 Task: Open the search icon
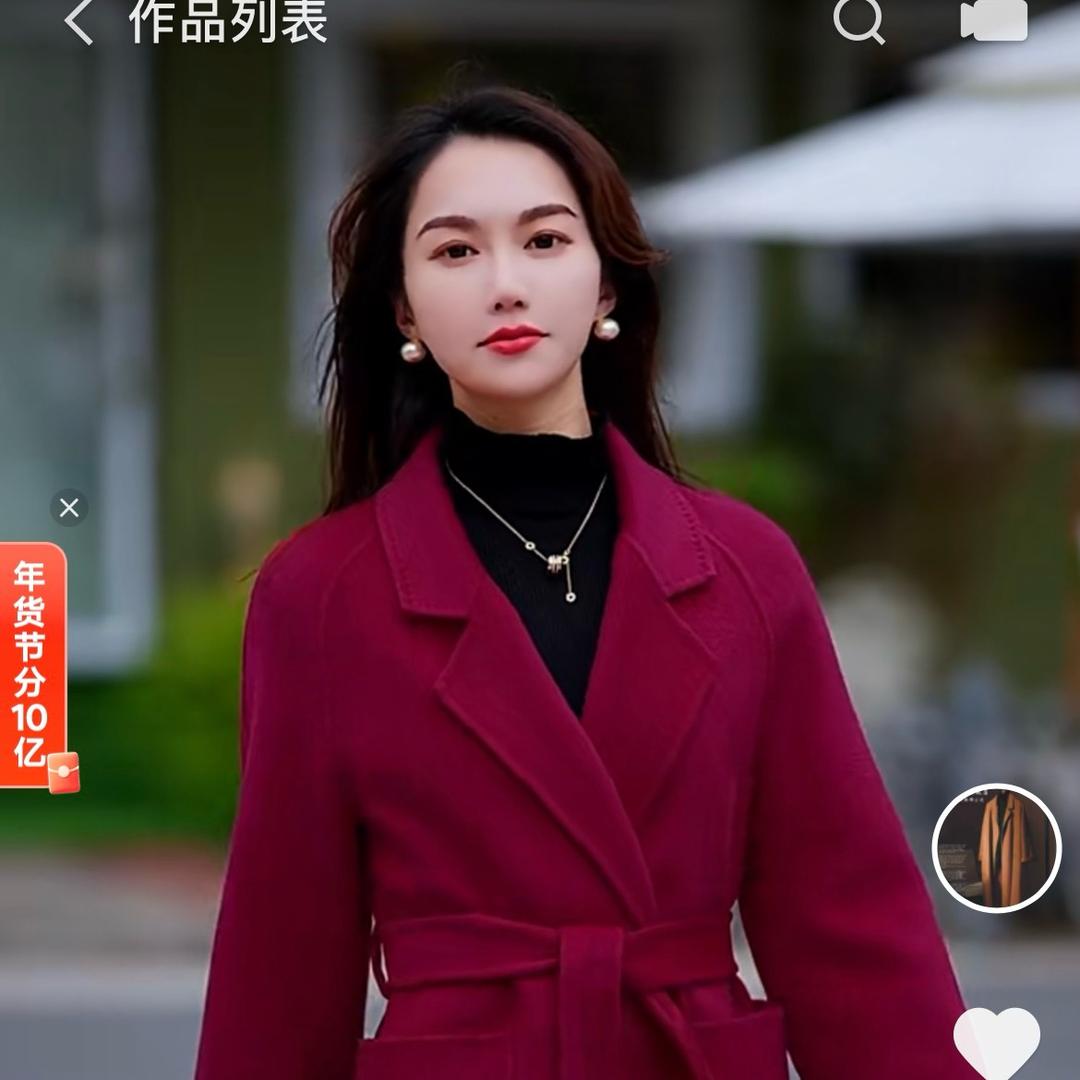[859, 20]
